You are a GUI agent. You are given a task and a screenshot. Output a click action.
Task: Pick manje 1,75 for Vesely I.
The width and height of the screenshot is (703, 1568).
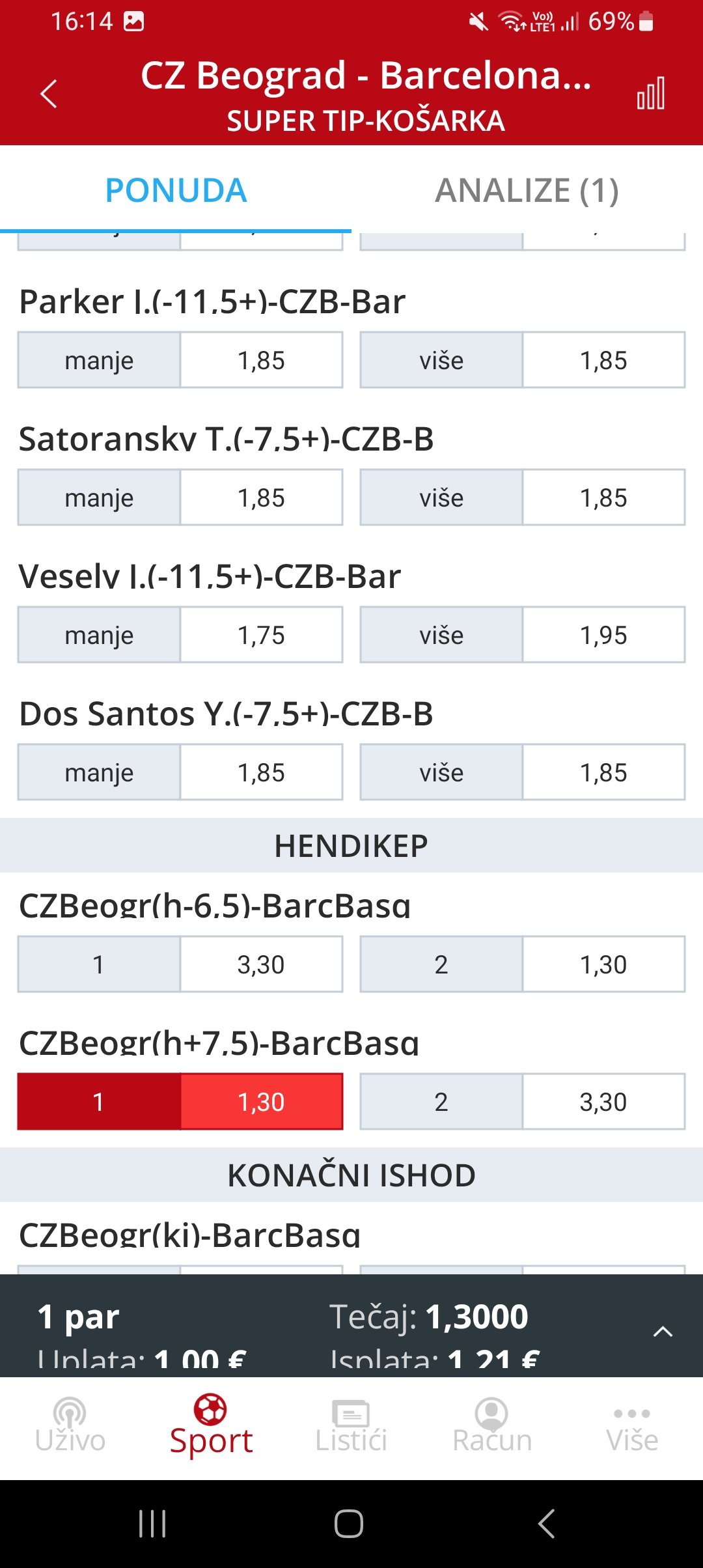click(x=180, y=635)
